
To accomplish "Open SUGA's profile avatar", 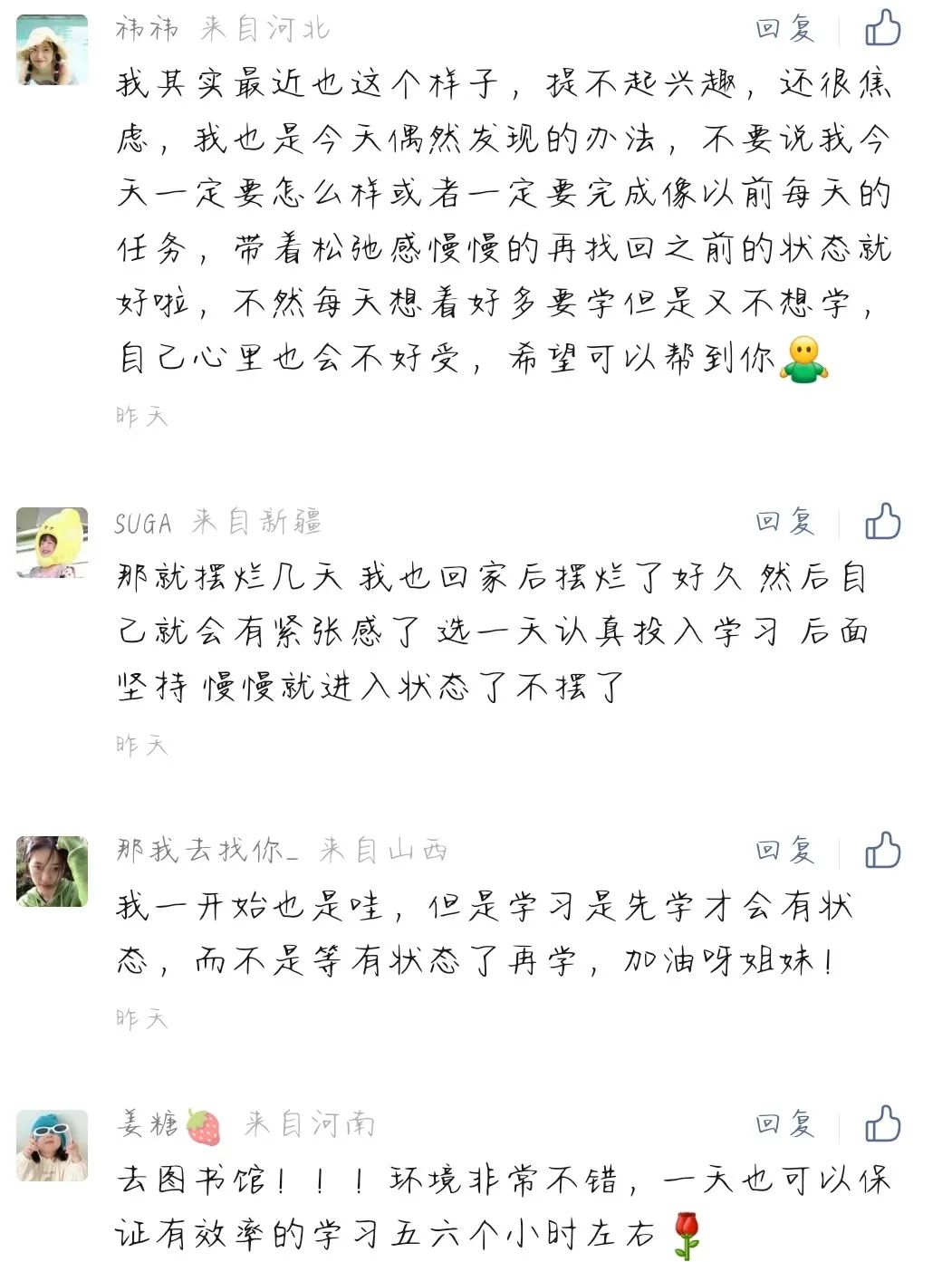I will (x=53, y=543).
